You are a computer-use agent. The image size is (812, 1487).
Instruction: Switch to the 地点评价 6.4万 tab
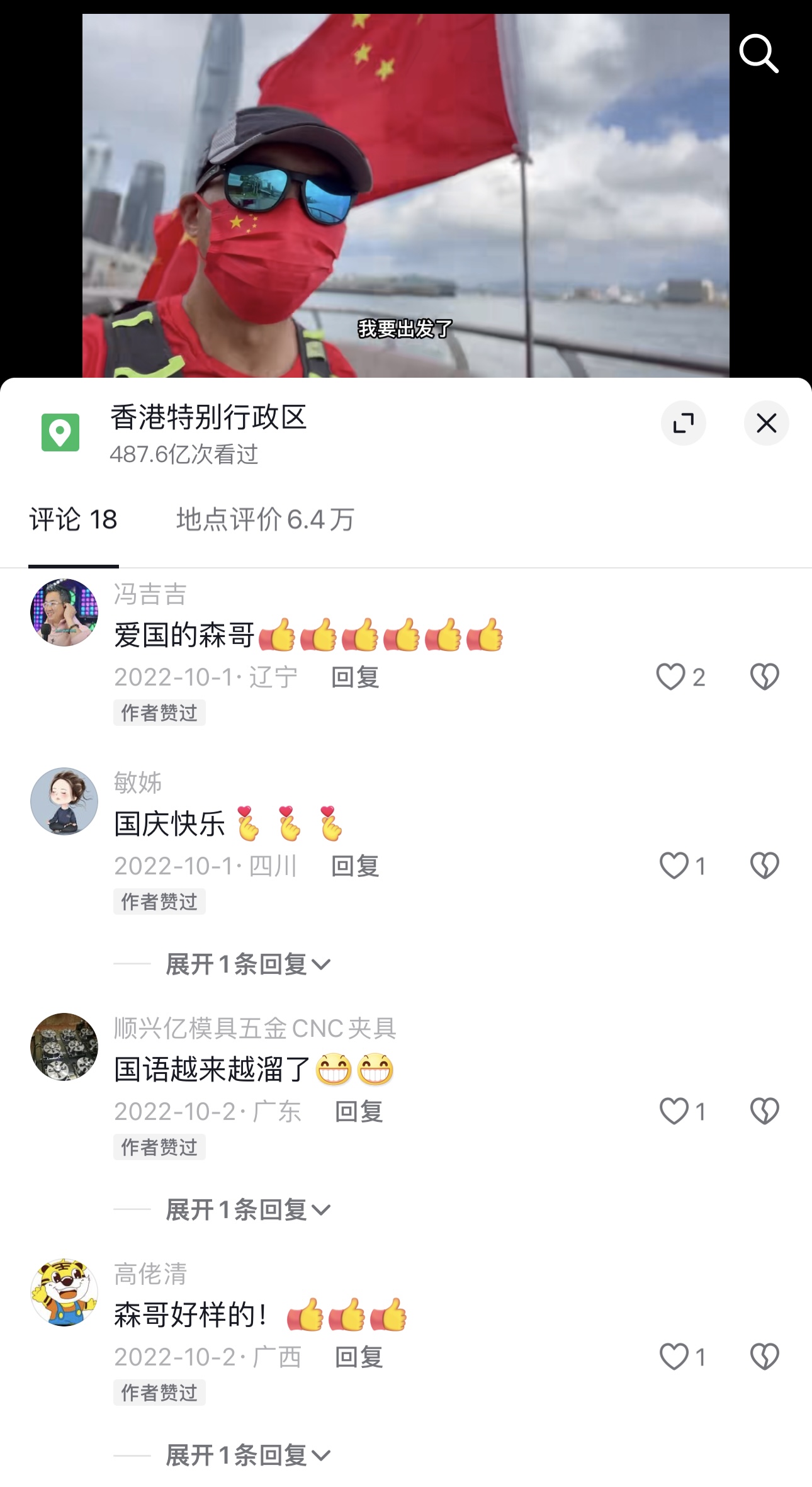[x=264, y=520]
